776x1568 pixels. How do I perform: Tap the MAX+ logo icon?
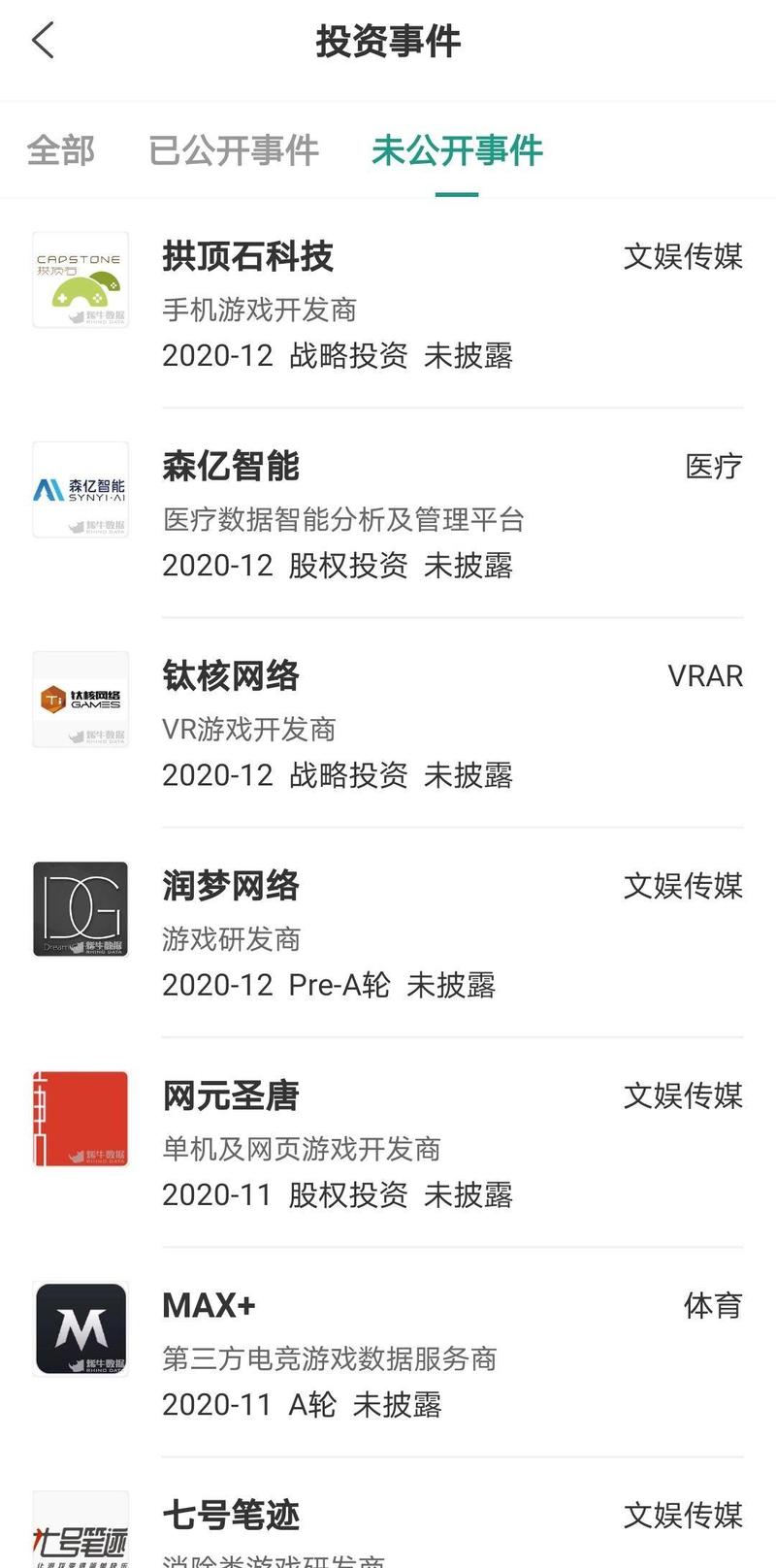(81, 1328)
